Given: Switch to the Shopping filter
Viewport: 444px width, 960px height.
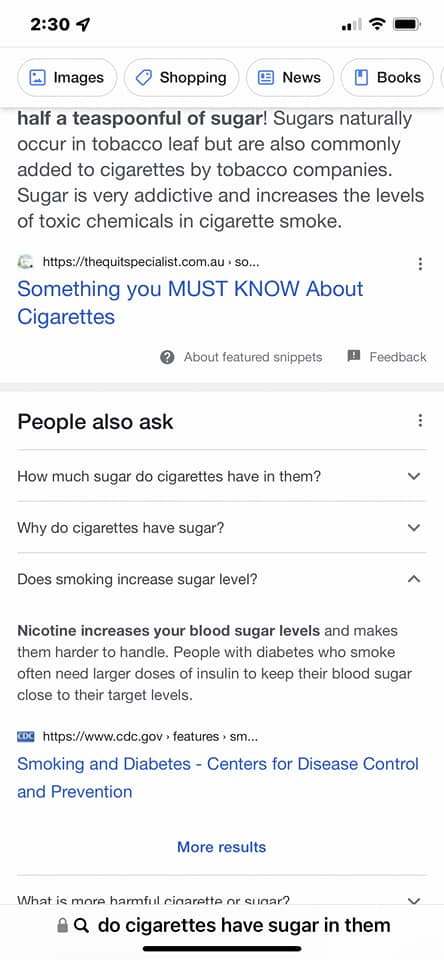Looking at the screenshot, I should (181, 78).
